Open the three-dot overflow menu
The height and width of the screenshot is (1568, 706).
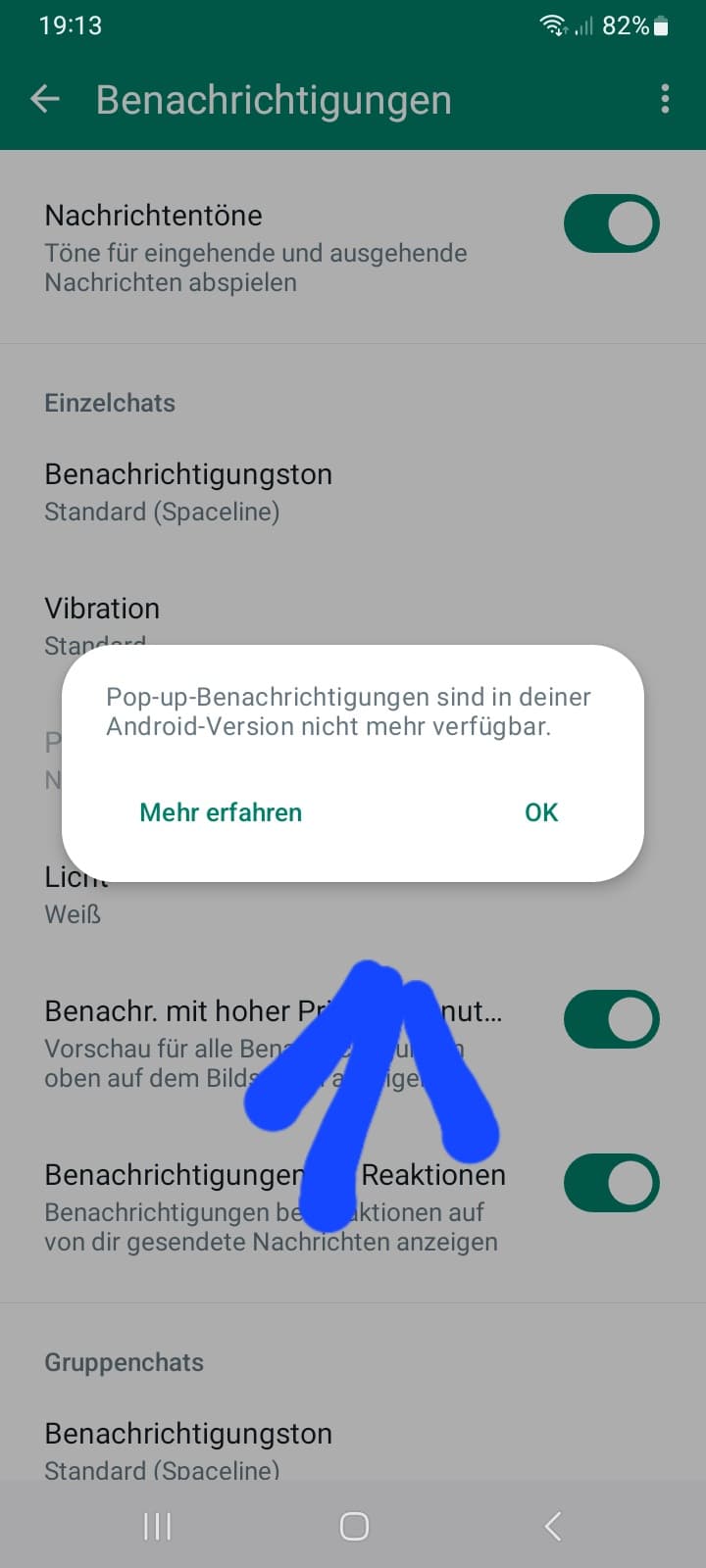click(665, 99)
